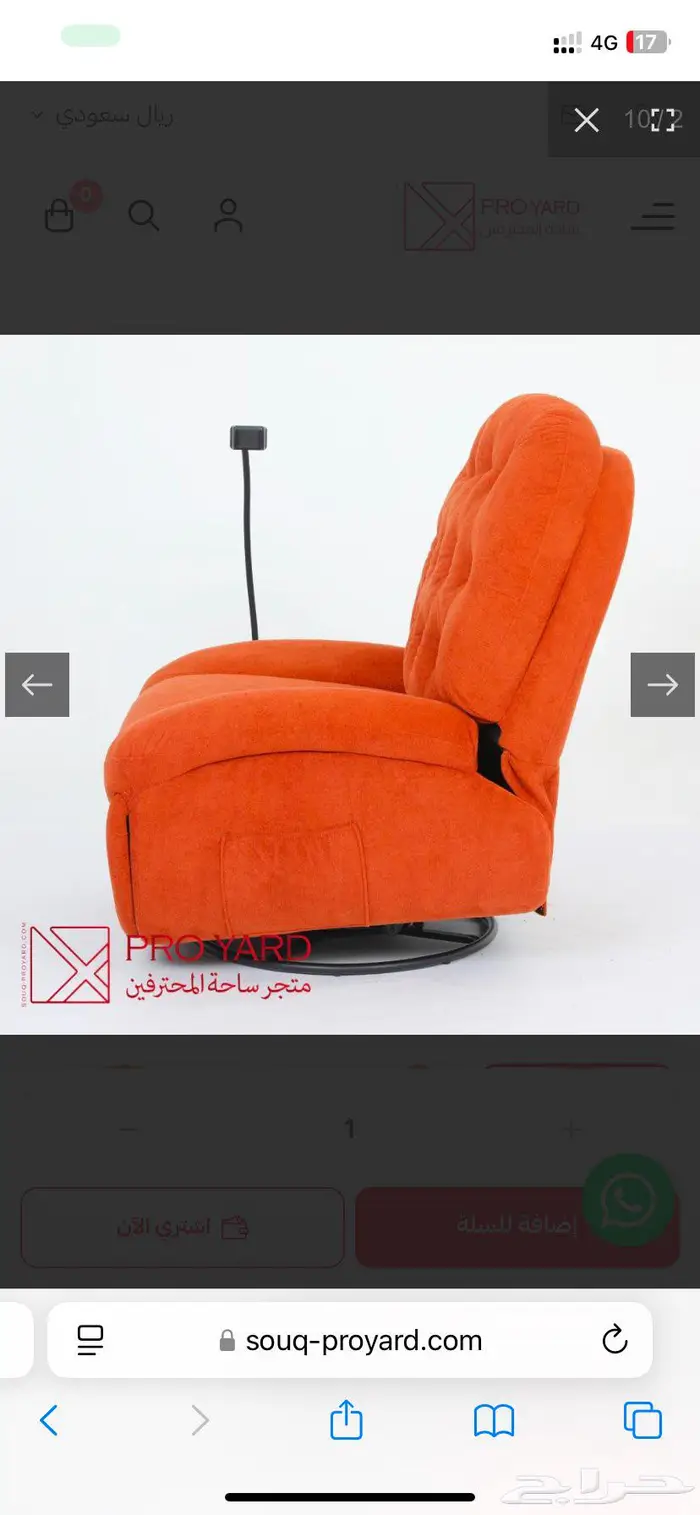Close the image lightbox

tap(586, 121)
